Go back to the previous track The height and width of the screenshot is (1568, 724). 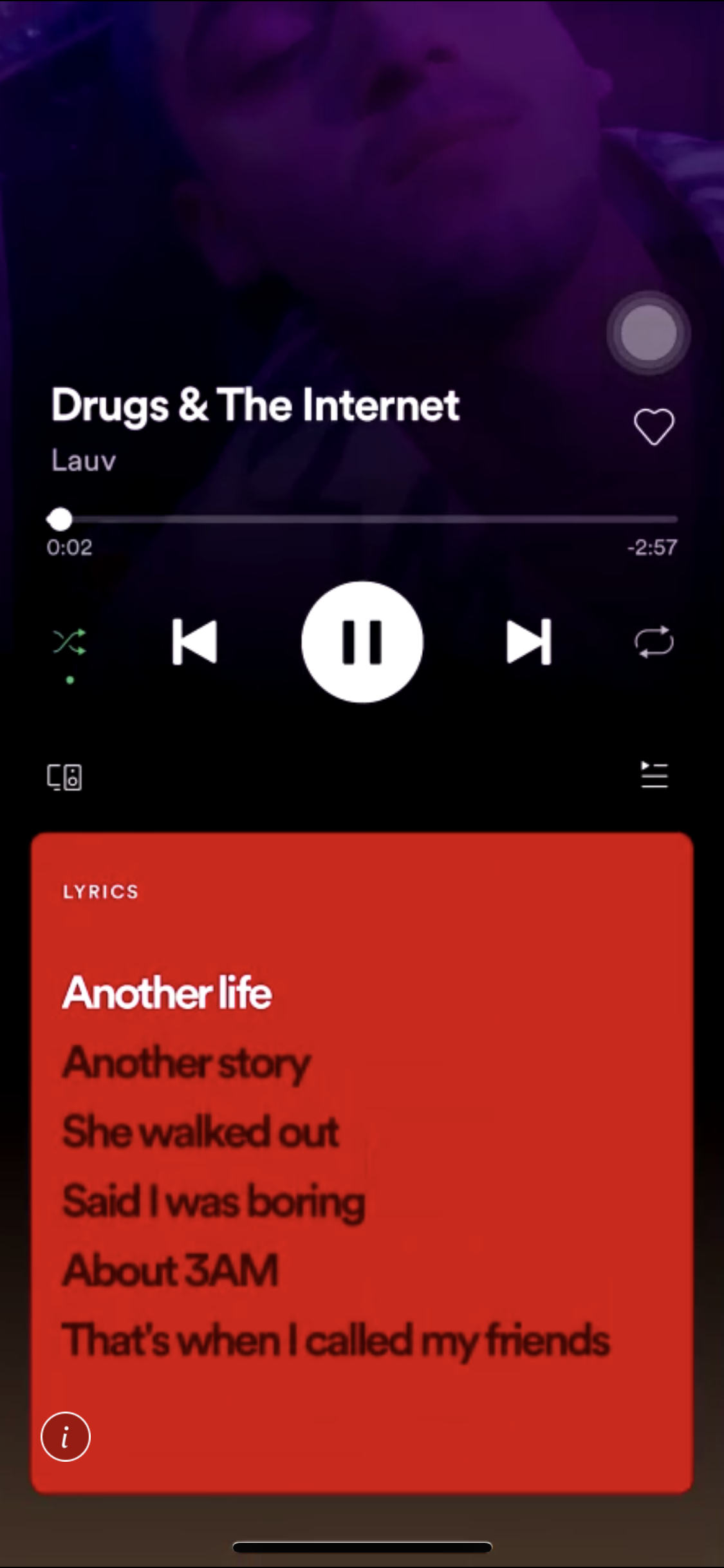pyautogui.click(x=194, y=642)
